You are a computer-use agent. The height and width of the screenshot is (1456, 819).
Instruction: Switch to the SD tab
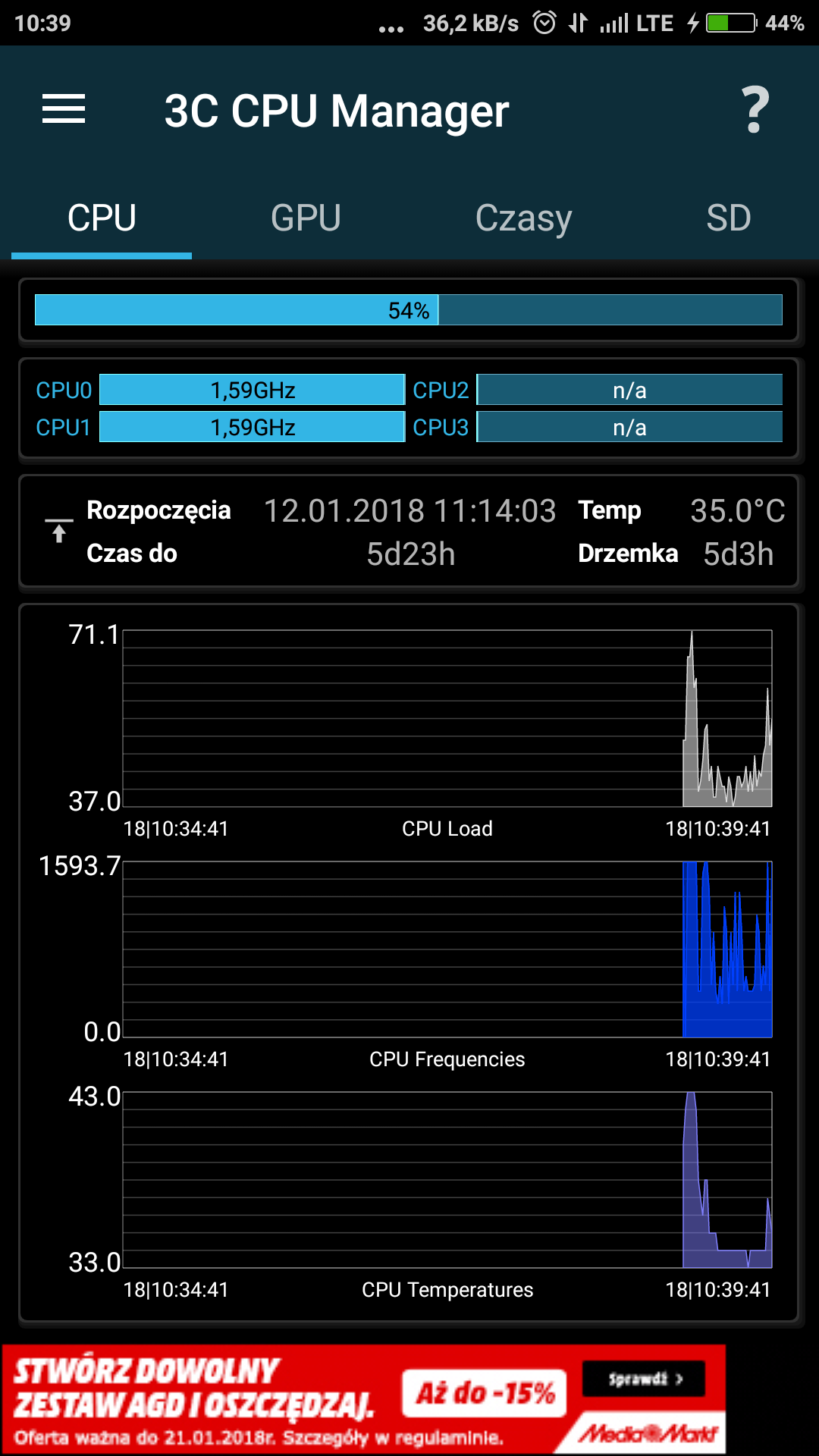(728, 218)
